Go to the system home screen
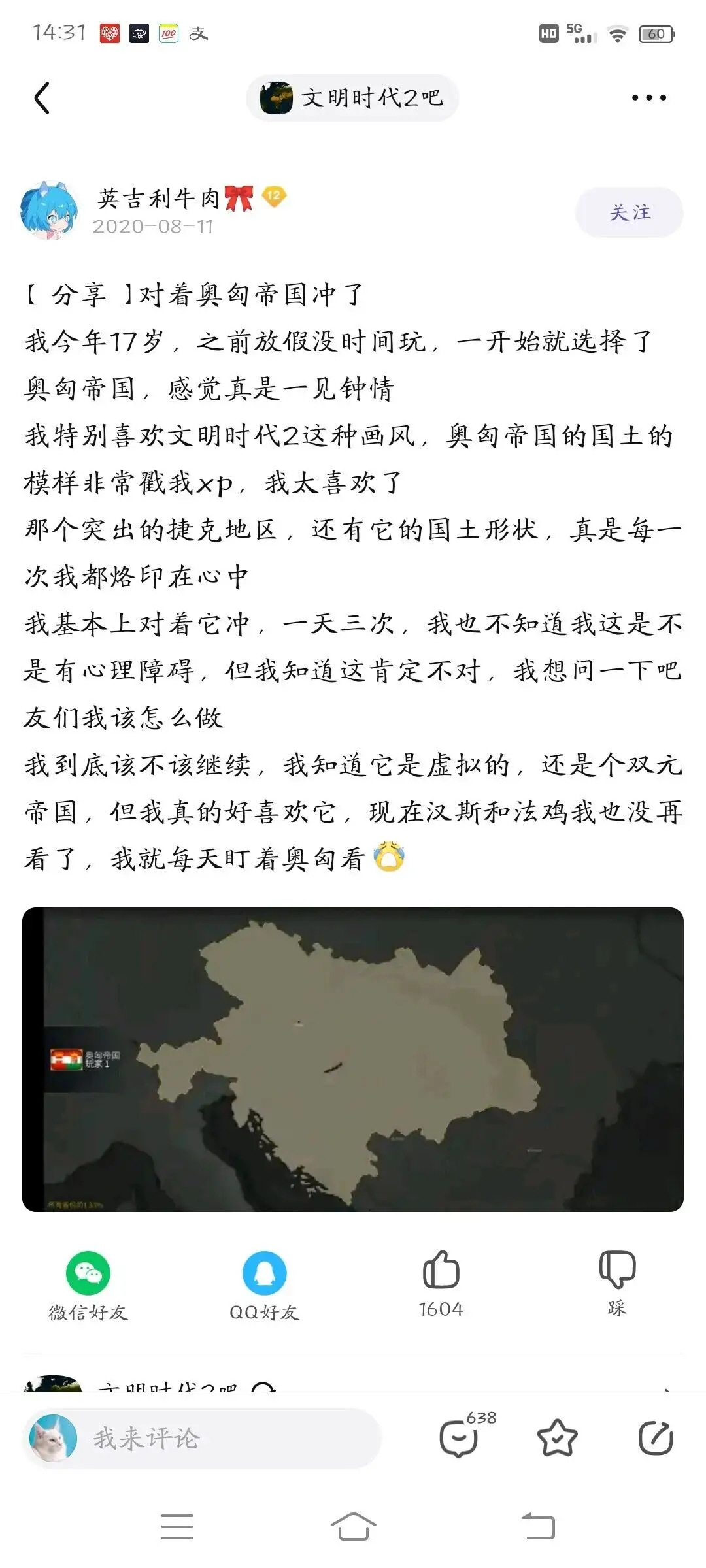Image resolution: width=706 pixels, height=1568 pixels. 353,1527
